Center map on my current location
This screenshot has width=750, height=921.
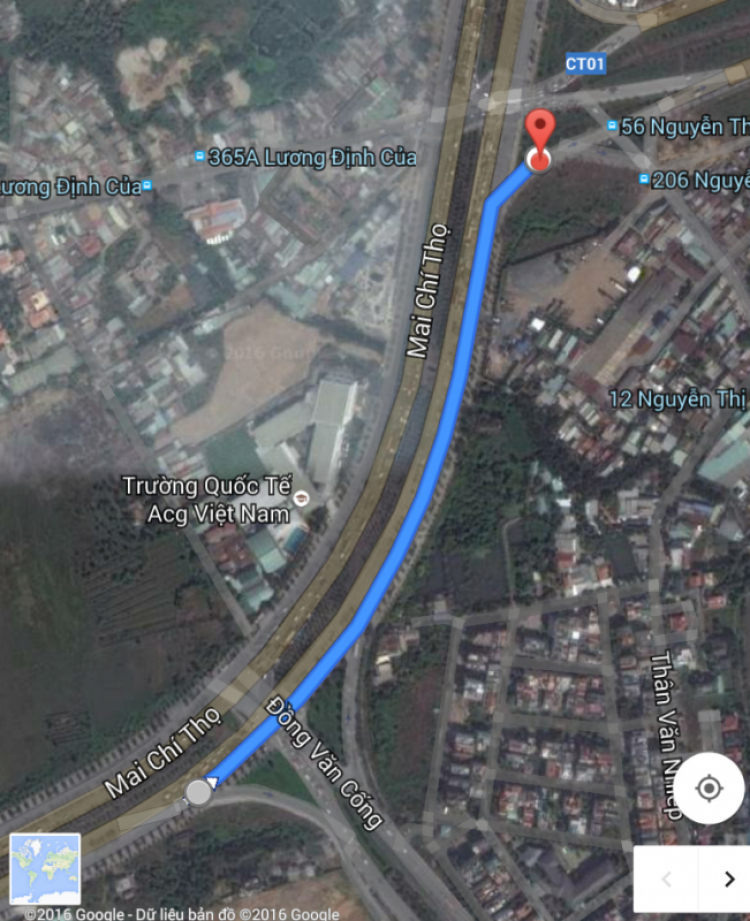tap(708, 788)
